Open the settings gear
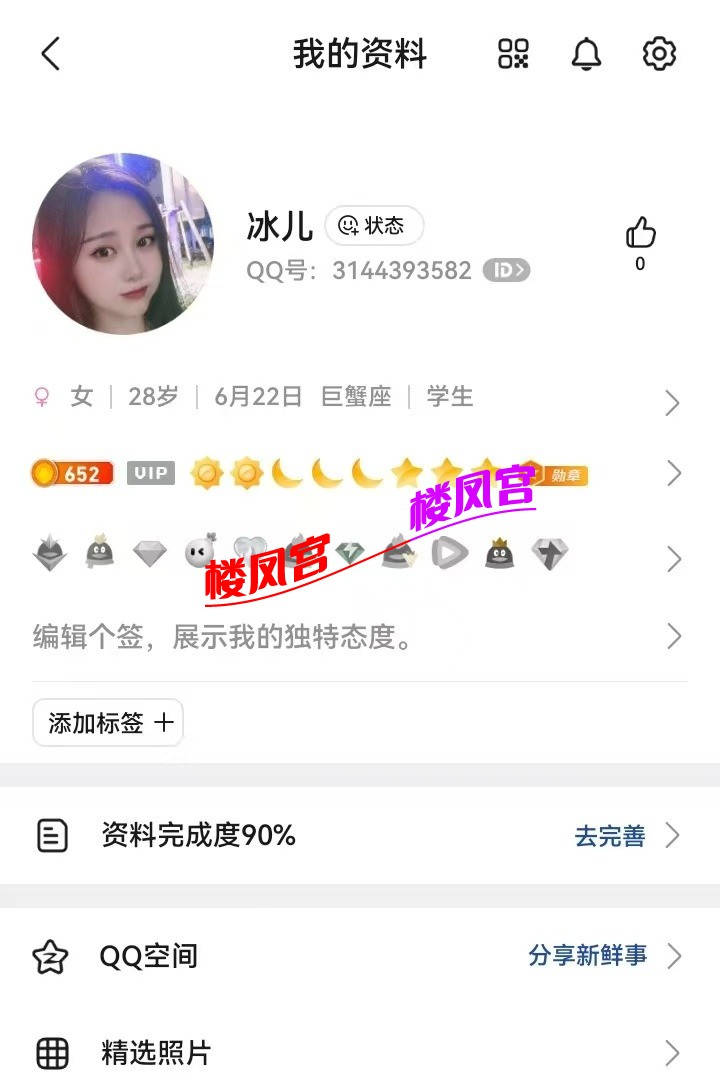 (x=659, y=54)
